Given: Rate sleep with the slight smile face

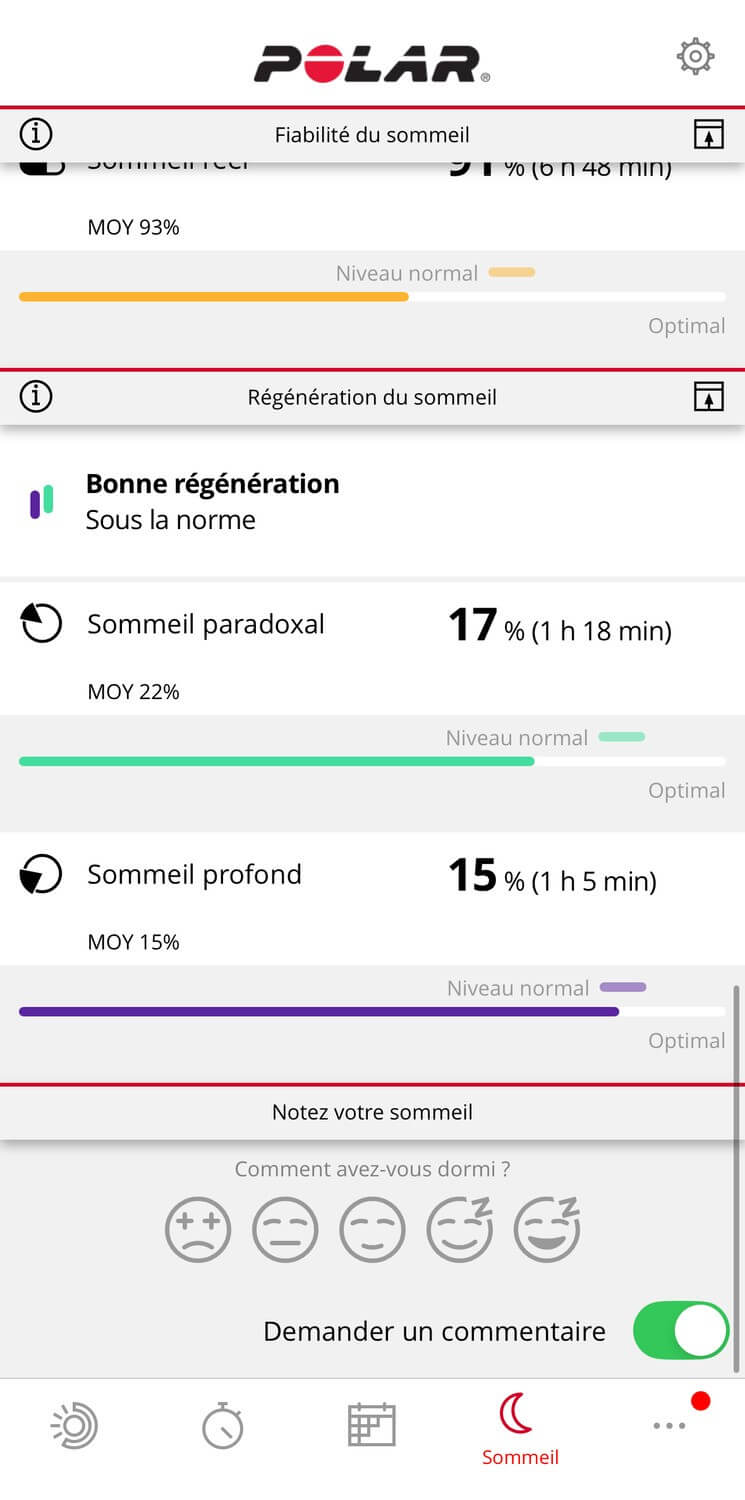Looking at the screenshot, I should [372, 1229].
